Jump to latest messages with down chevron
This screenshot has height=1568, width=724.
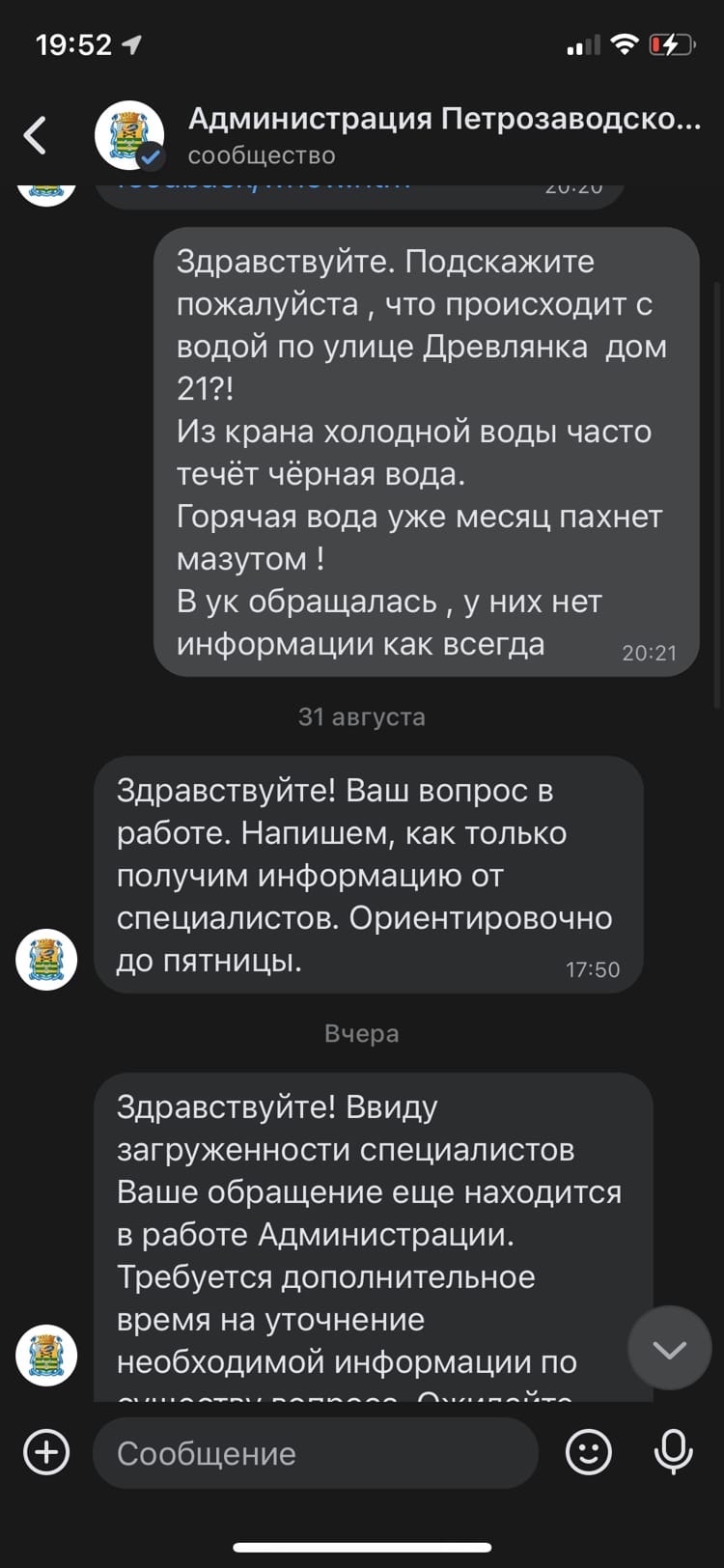click(669, 1348)
